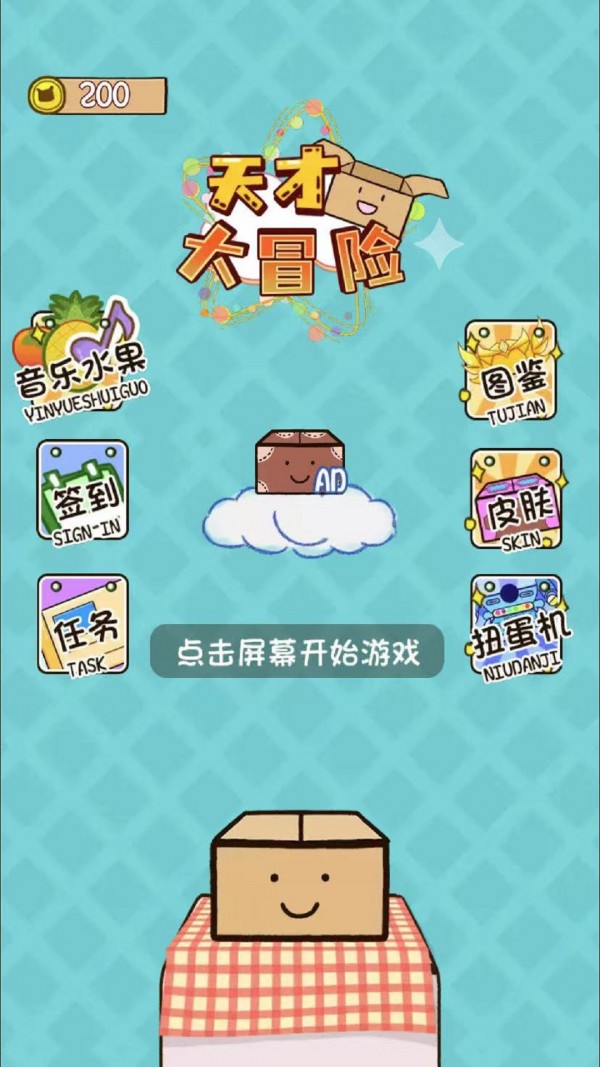Tap 点击屏幕开始游戏 to start the game
Screen dimensions: 600x1067
(297, 652)
